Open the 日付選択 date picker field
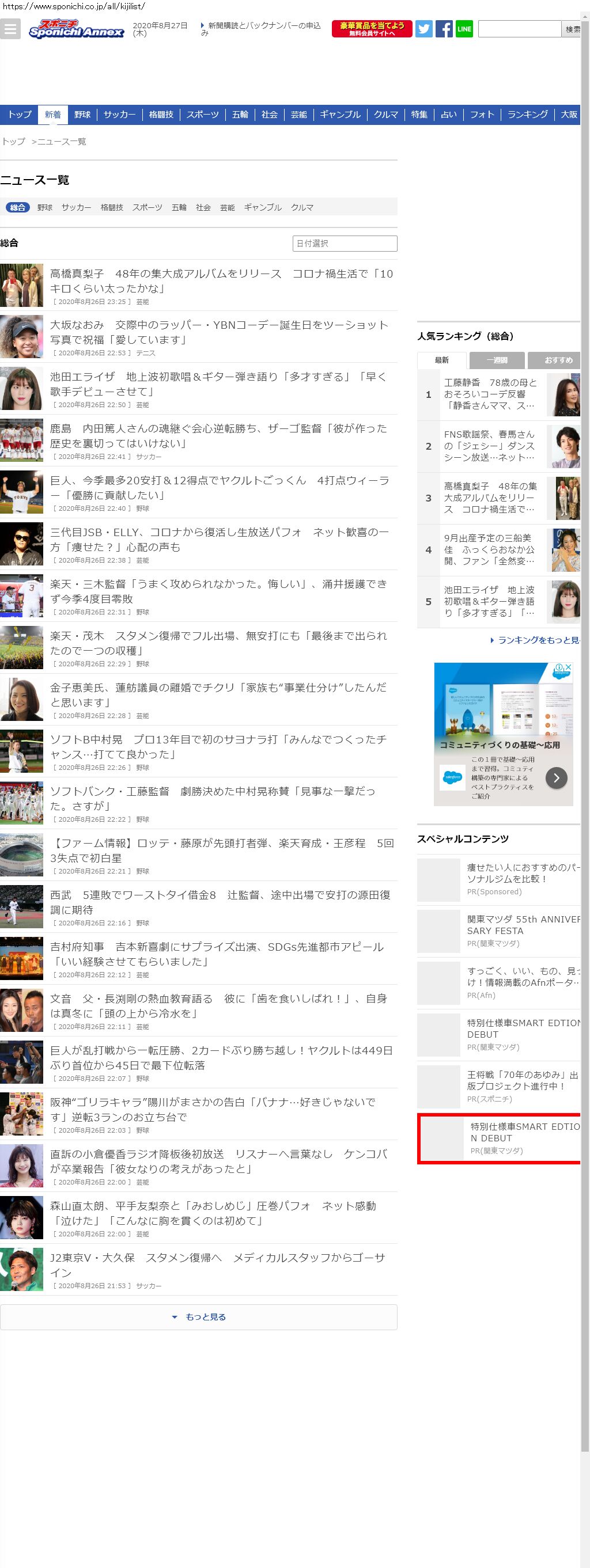 point(345,244)
